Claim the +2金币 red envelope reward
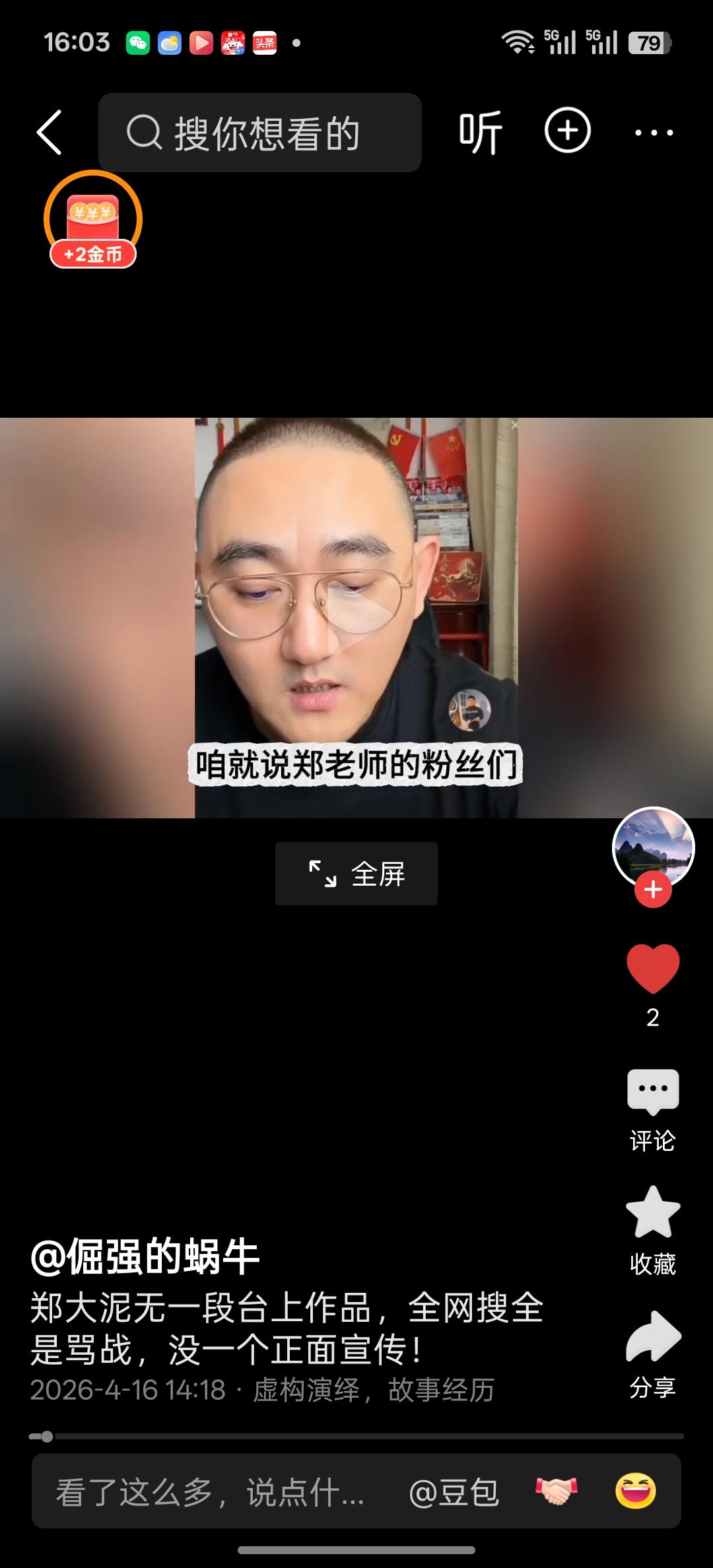The height and width of the screenshot is (1568, 713). (x=94, y=219)
